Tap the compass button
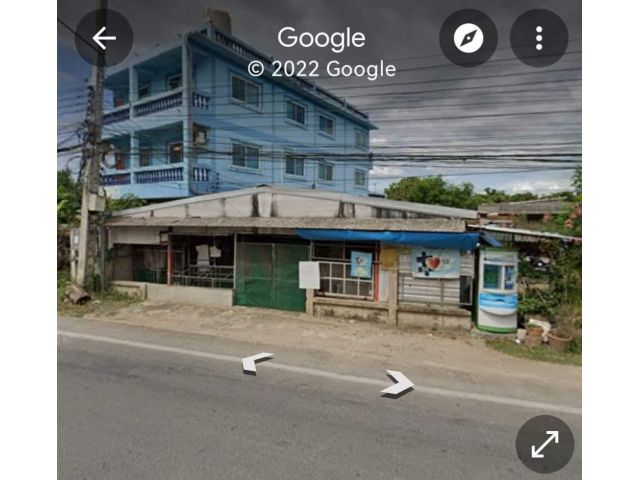The height and width of the screenshot is (480, 640). click(468, 38)
